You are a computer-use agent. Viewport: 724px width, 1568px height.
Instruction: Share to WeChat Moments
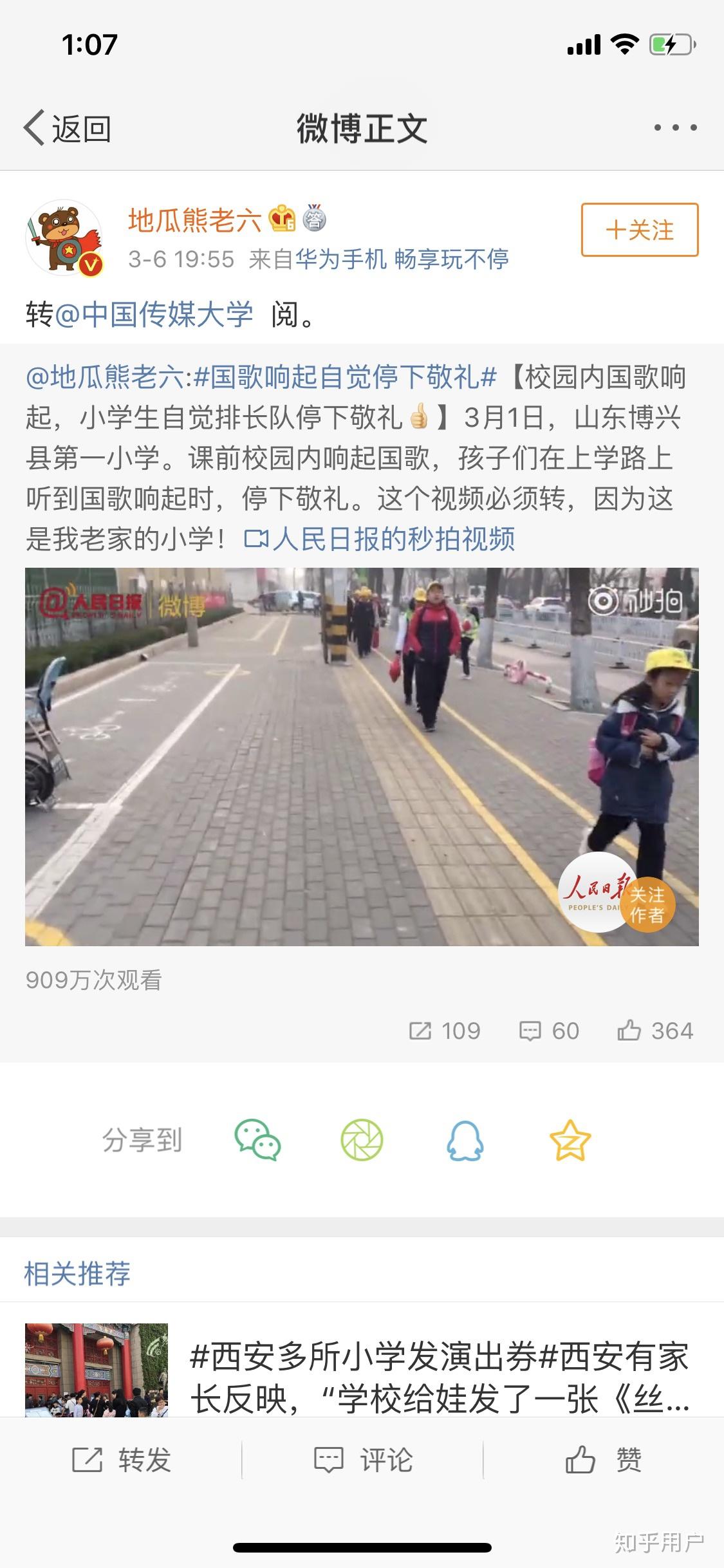click(x=362, y=1140)
